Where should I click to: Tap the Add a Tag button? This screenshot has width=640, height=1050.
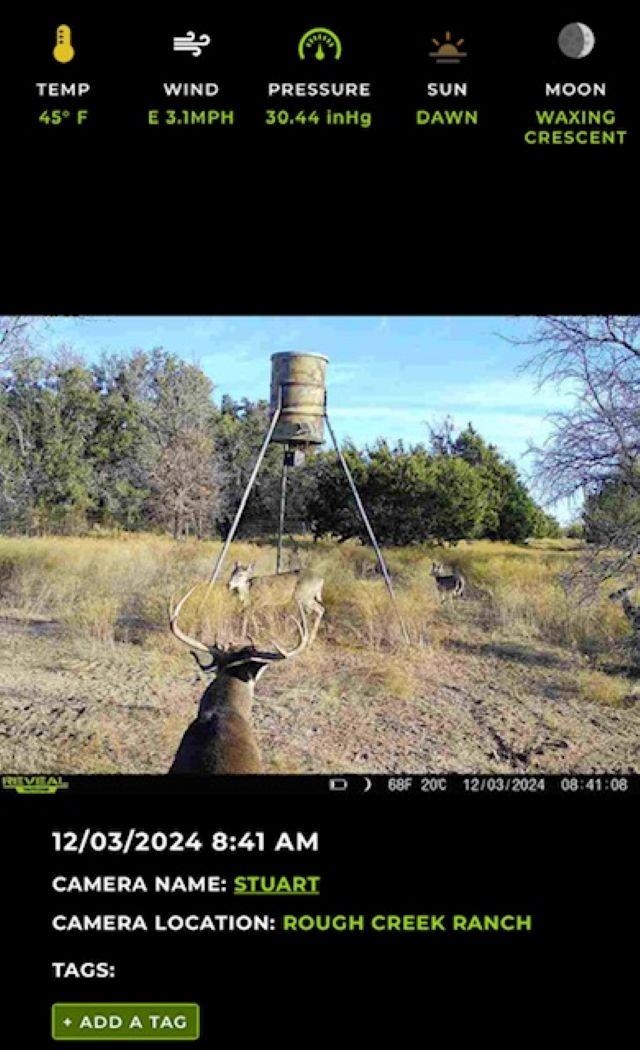tap(126, 1022)
